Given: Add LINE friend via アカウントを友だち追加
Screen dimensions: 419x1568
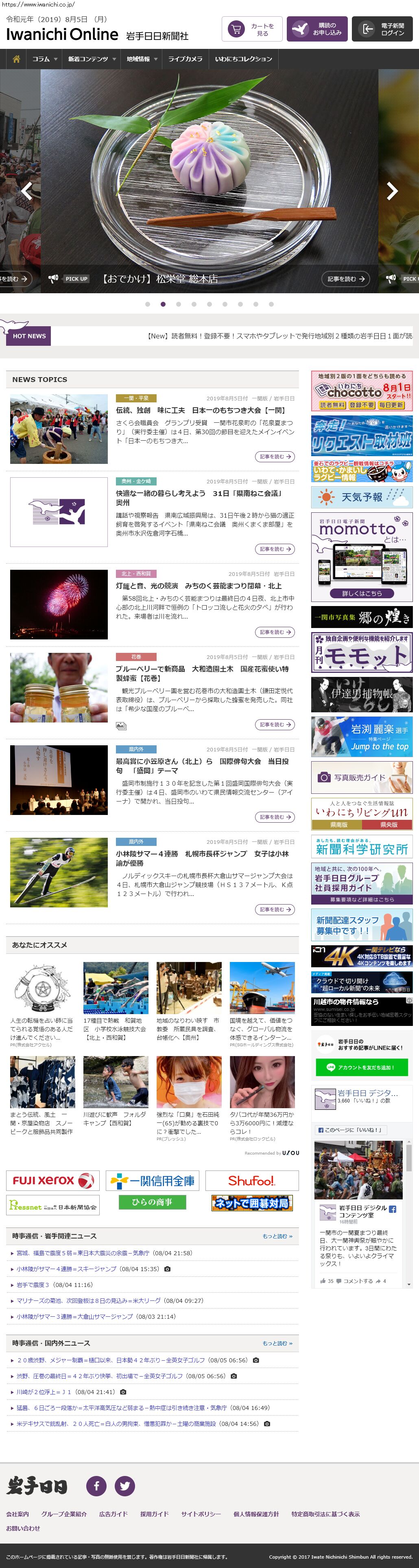Looking at the screenshot, I should (x=361, y=1067).
